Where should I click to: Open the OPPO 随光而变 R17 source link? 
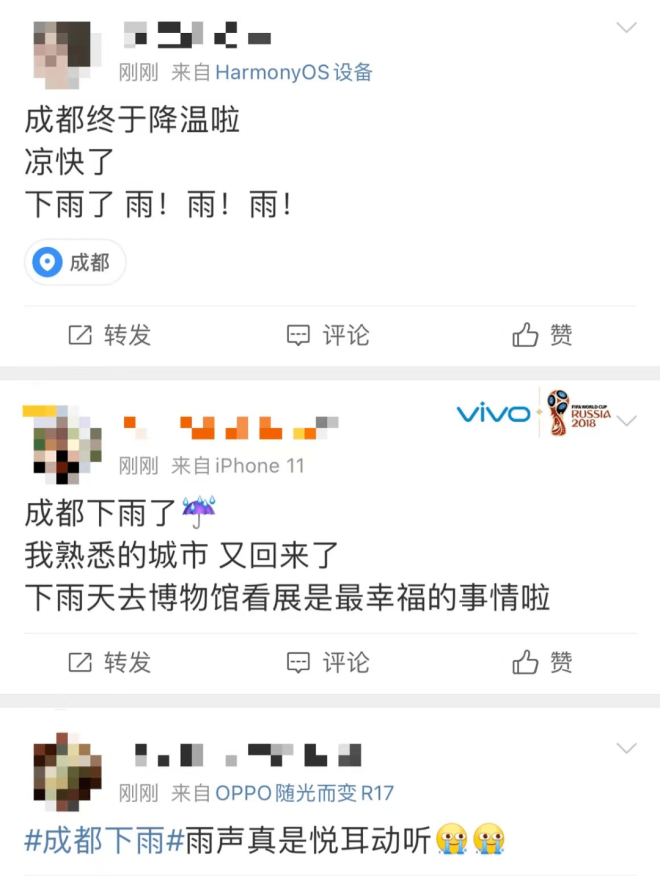305,793
